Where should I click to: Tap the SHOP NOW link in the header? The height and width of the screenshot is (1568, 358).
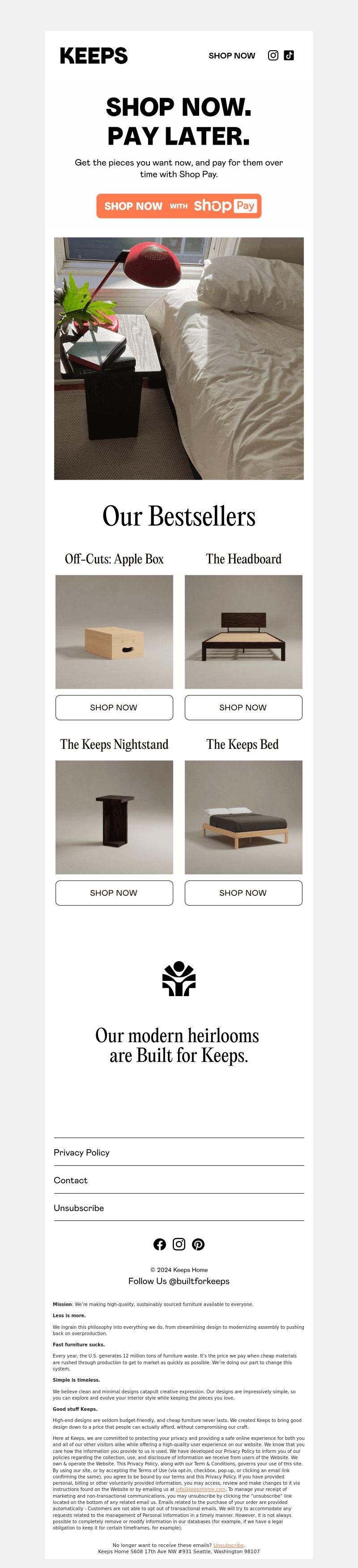coord(231,56)
